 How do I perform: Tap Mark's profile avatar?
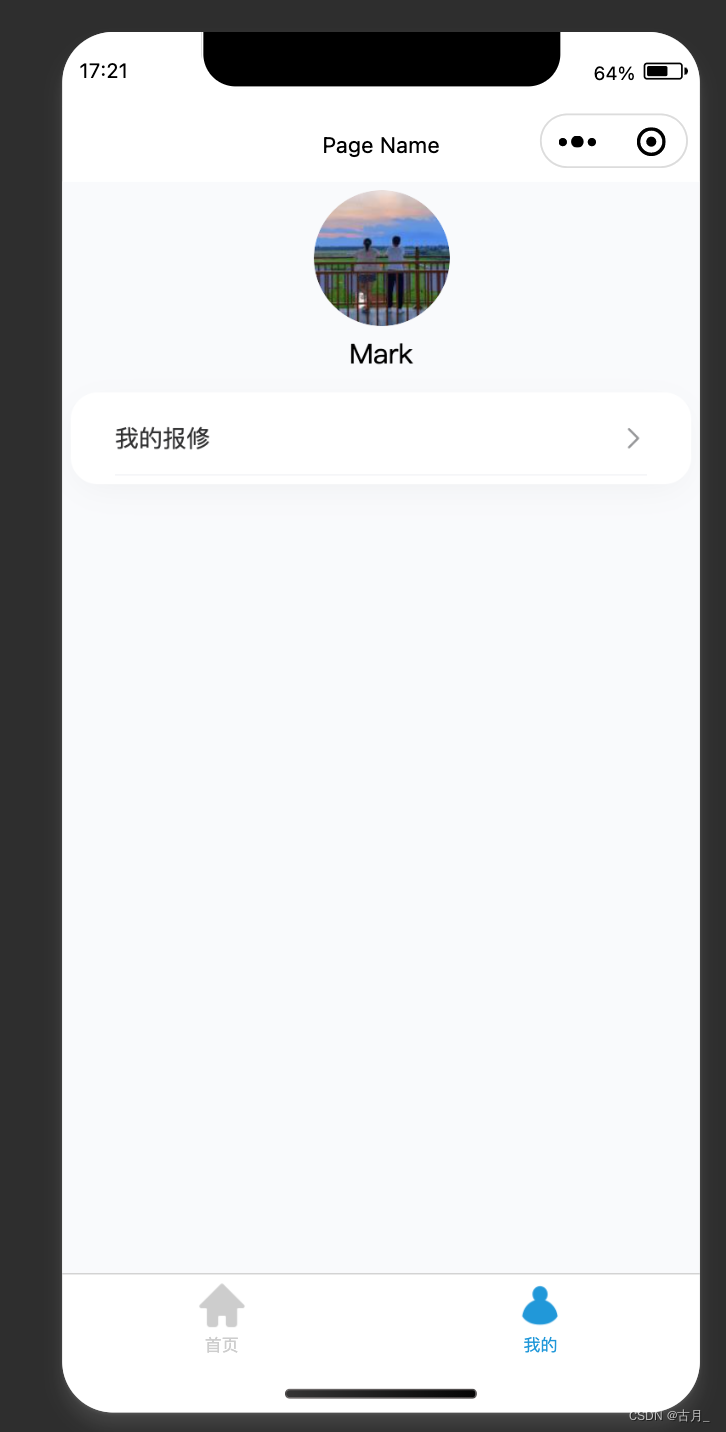pyautogui.click(x=382, y=258)
